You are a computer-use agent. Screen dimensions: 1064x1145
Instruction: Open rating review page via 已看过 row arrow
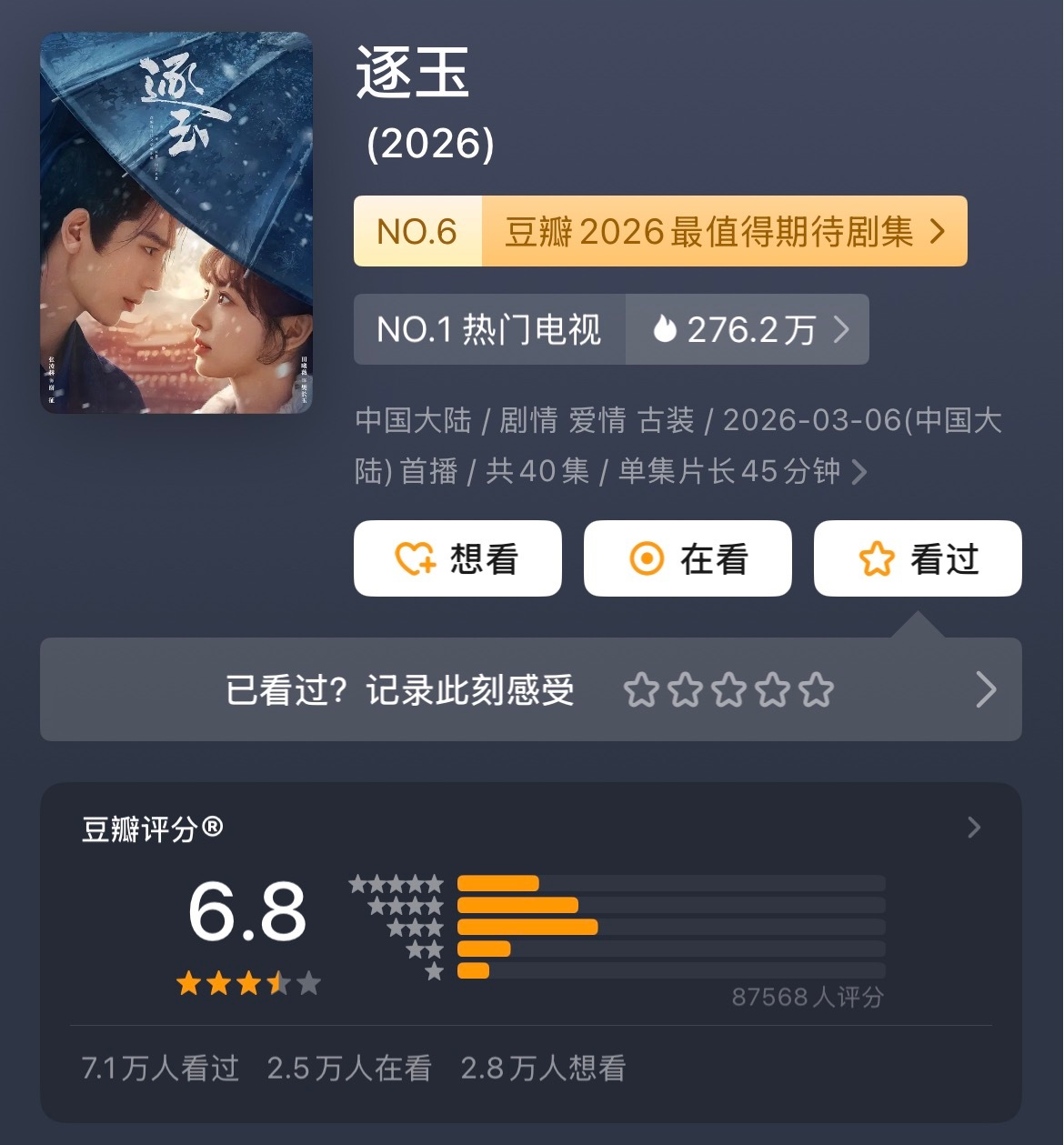point(985,690)
